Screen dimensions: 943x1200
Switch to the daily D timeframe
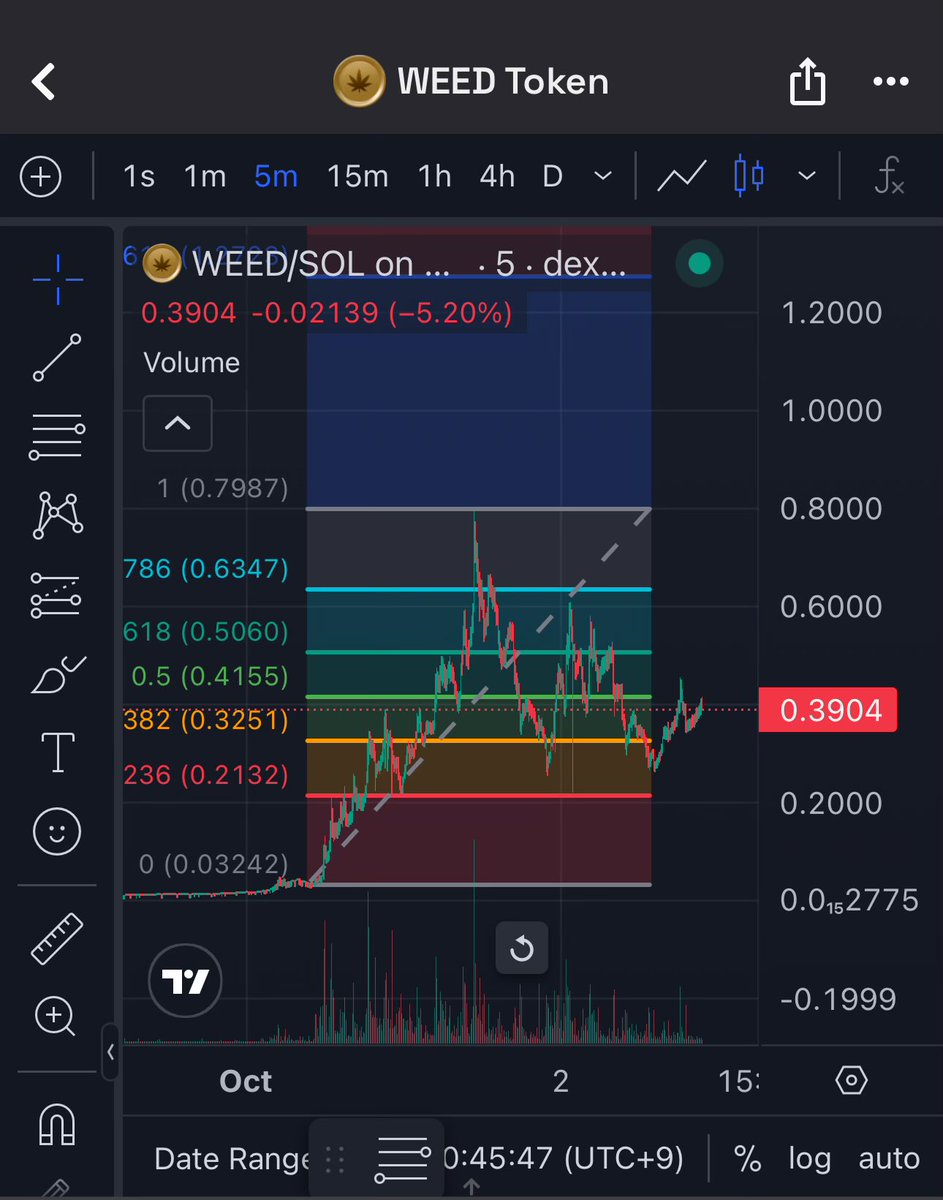(x=552, y=177)
